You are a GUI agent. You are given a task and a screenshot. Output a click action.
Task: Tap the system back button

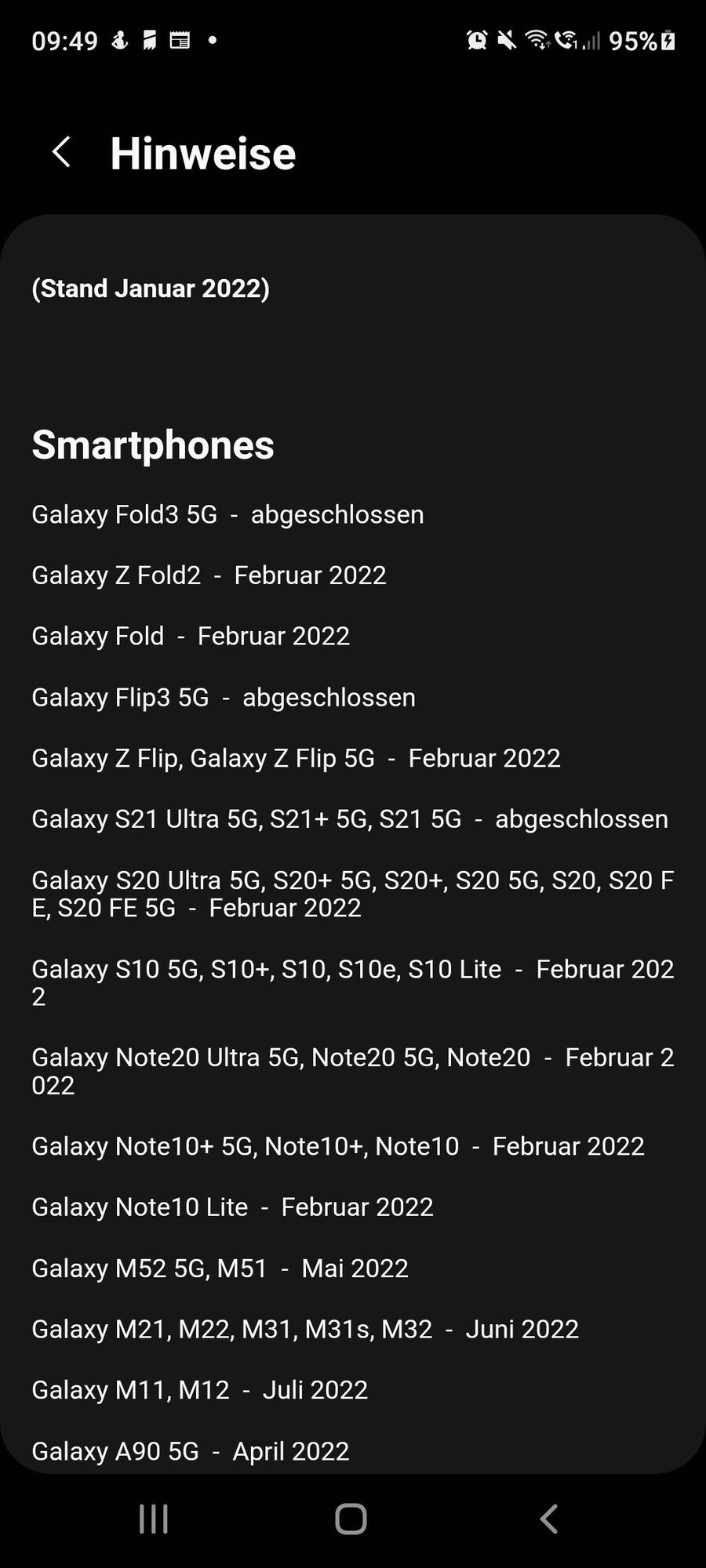[549, 1519]
